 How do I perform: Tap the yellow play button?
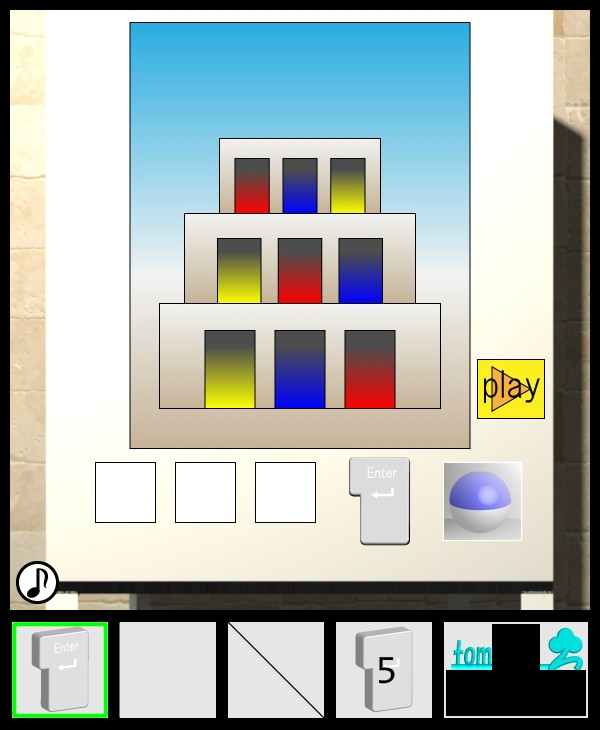(511, 388)
